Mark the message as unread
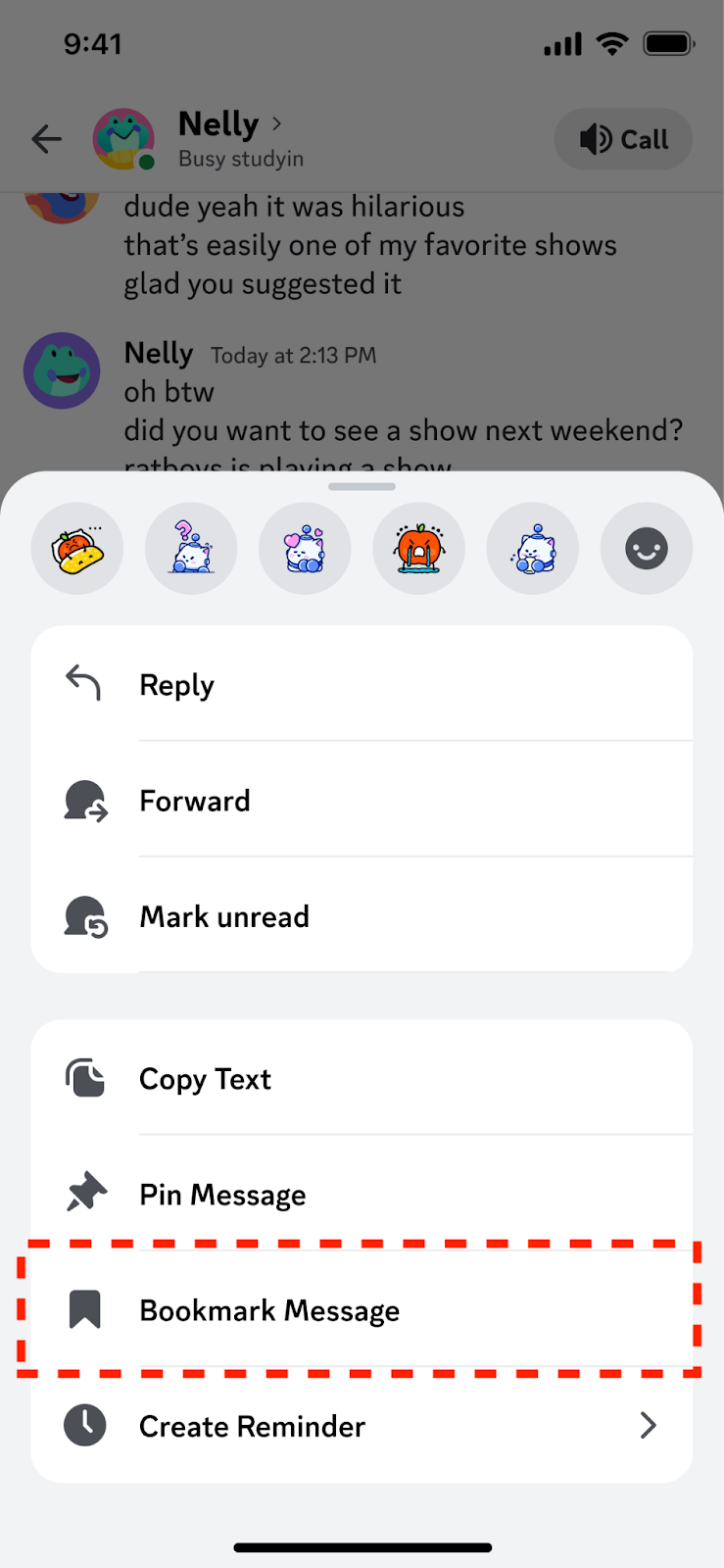Image resolution: width=724 pixels, height=1568 pixels. point(362,916)
